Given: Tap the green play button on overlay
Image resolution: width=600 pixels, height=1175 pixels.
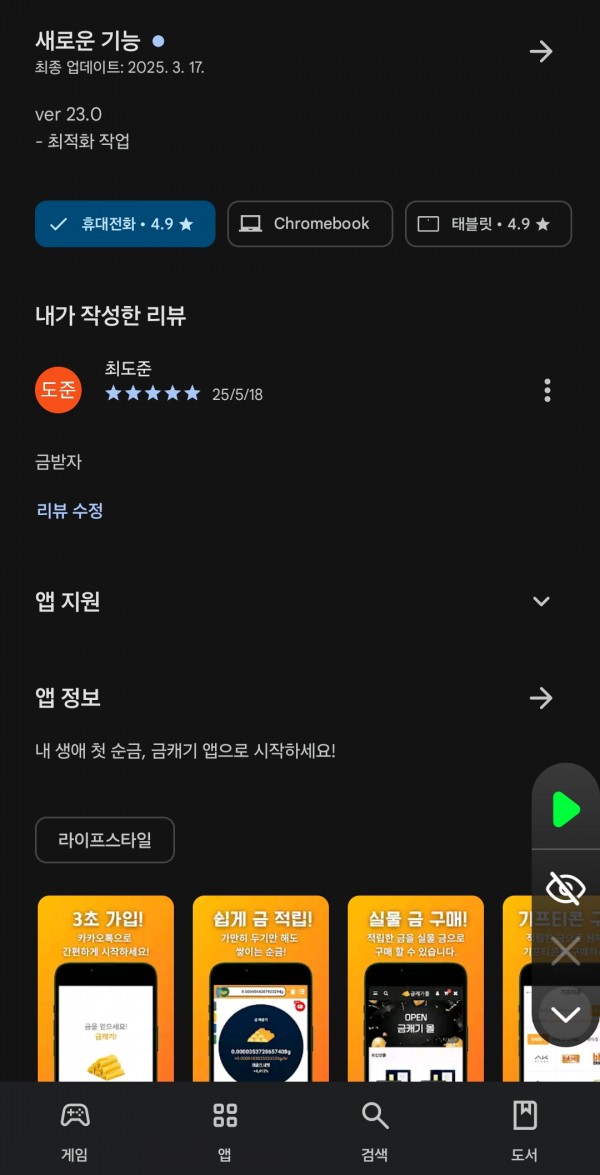Looking at the screenshot, I should pos(566,810).
